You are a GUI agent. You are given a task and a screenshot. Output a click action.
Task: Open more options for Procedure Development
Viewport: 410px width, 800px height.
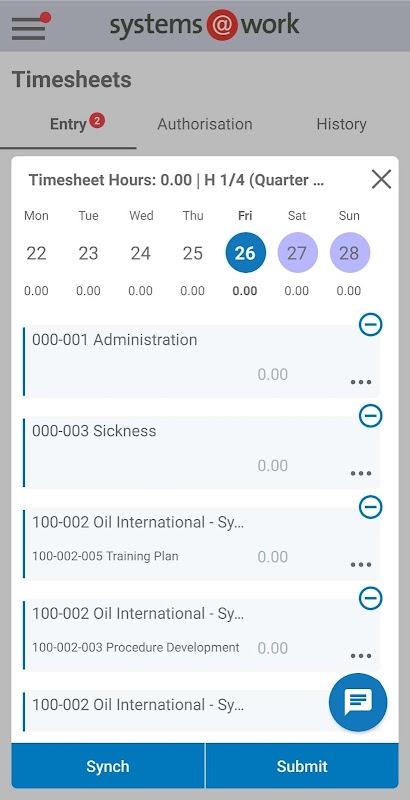pos(361,656)
